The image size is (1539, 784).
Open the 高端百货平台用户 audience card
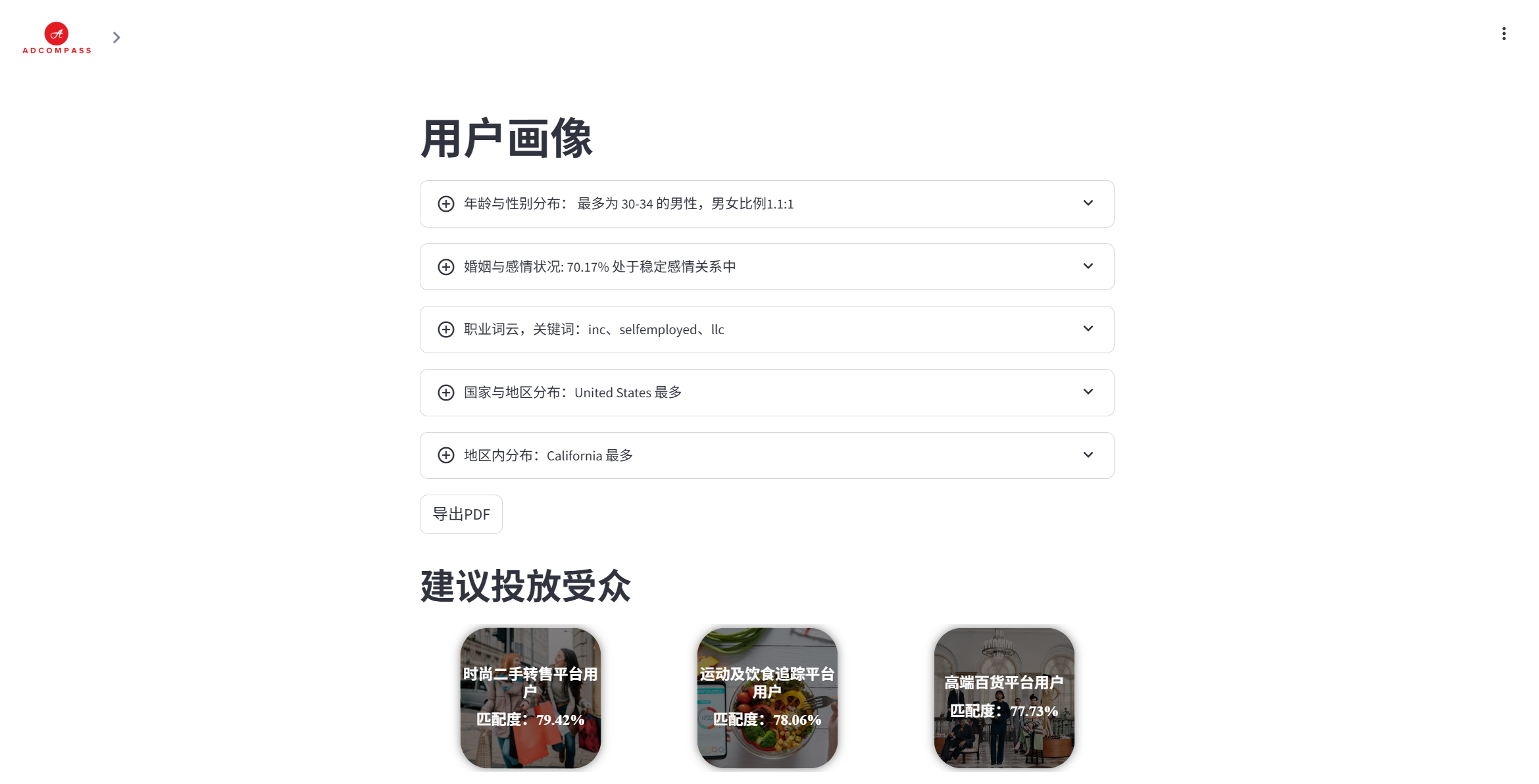(x=1004, y=698)
